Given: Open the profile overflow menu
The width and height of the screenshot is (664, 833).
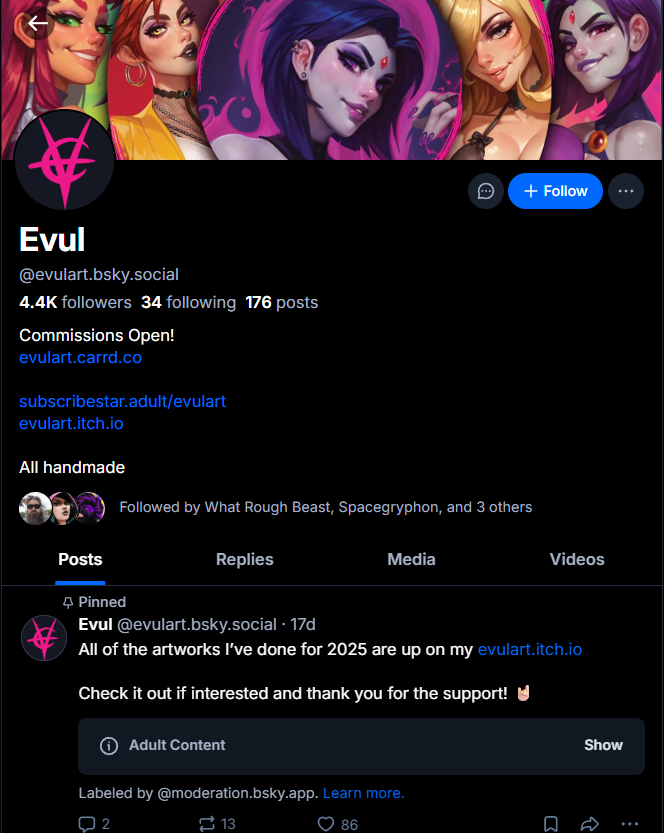Looking at the screenshot, I should coord(626,191).
